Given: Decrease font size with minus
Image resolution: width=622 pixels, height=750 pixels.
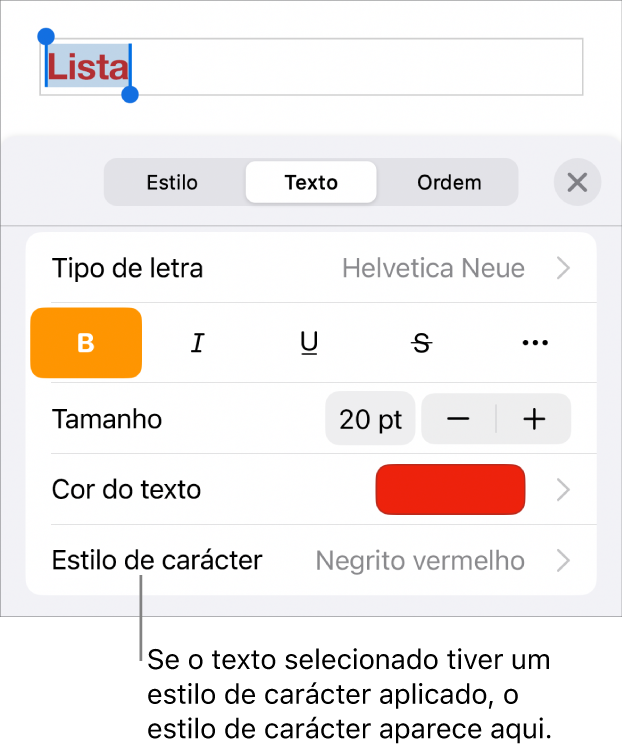Looking at the screenshot, I should point(458,418).
